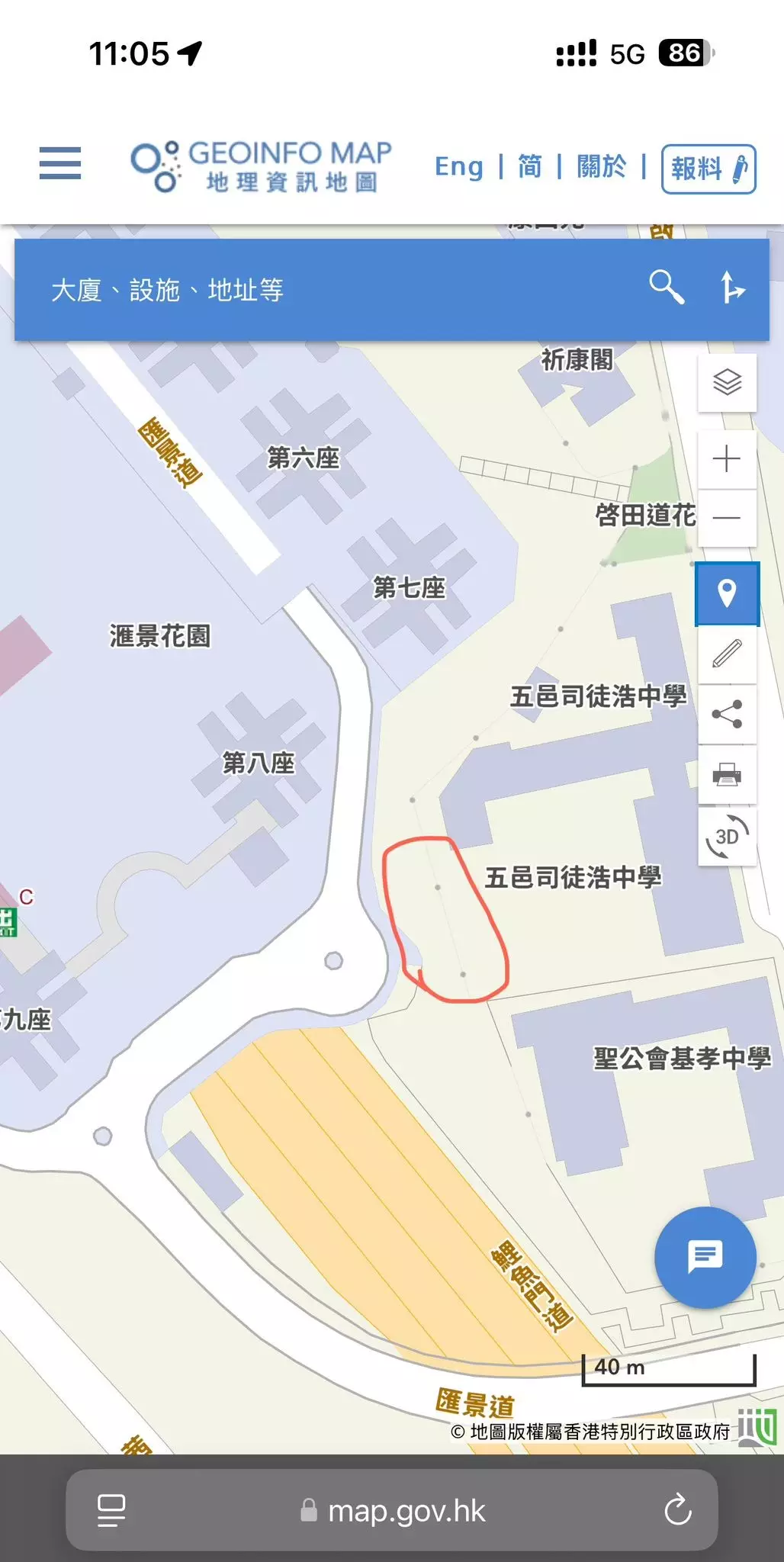
Task: Reload the page in browser
Action: (678, 1510)
